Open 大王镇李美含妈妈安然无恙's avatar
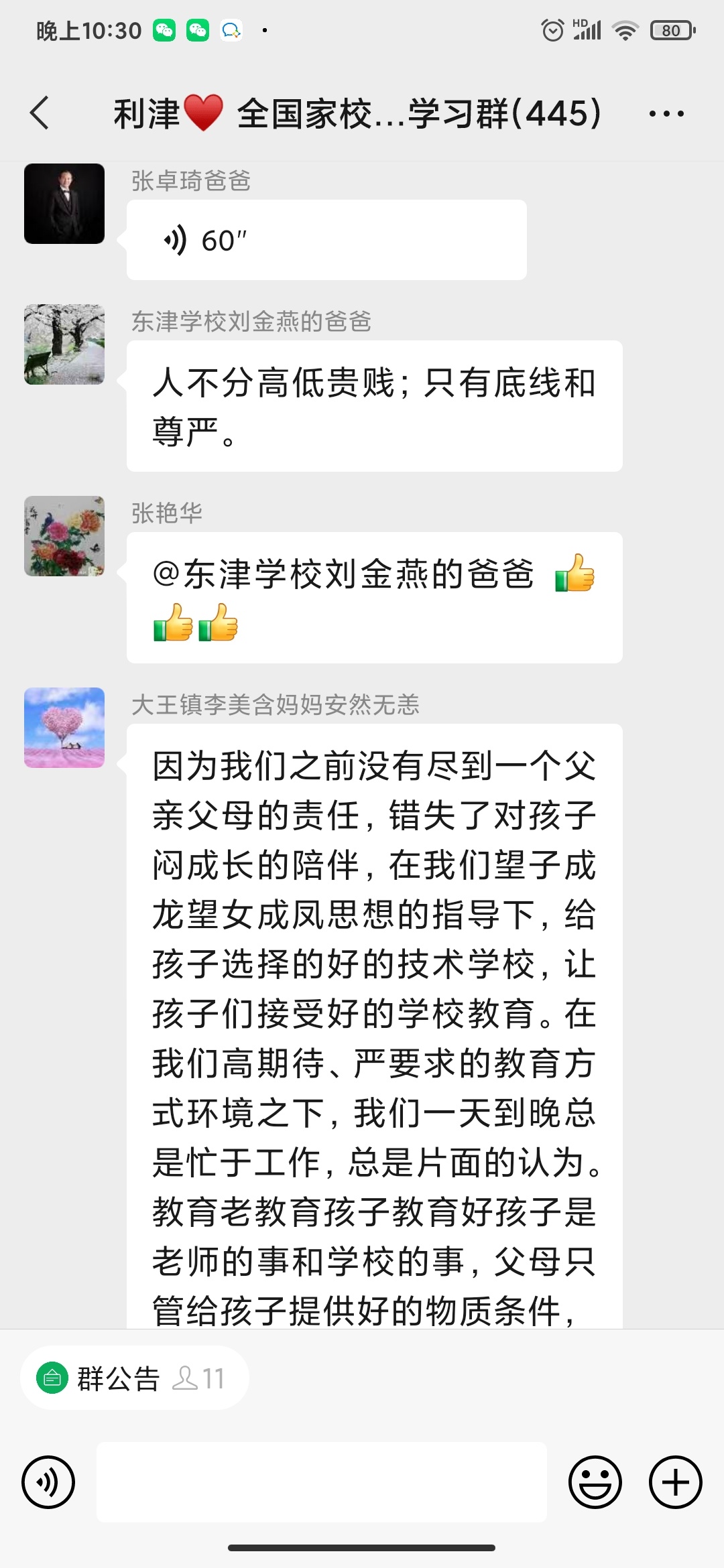 tap(64, 727)
